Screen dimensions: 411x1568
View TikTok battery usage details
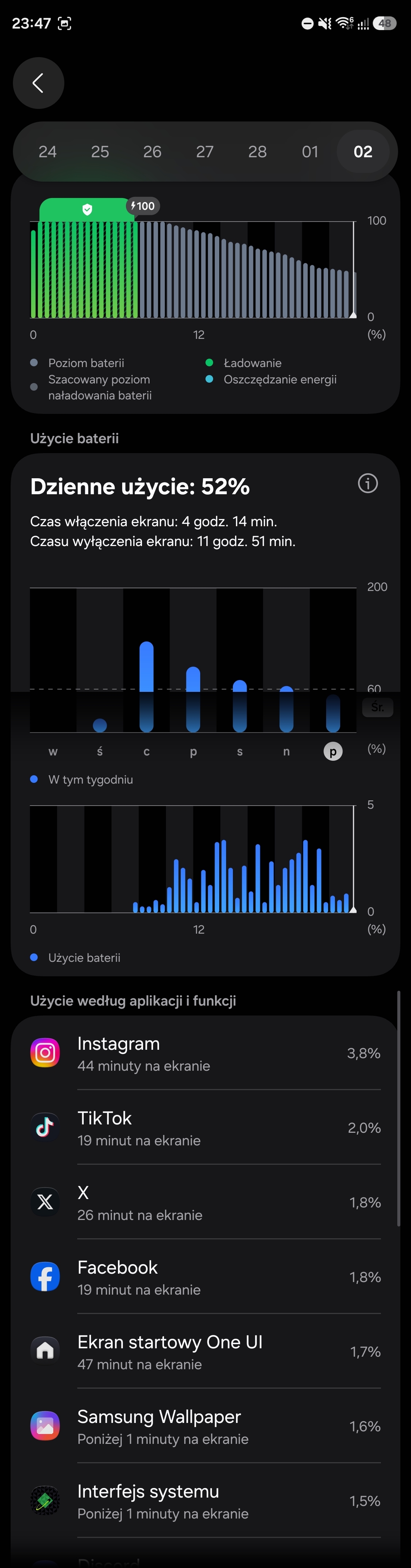[205, 1128]
